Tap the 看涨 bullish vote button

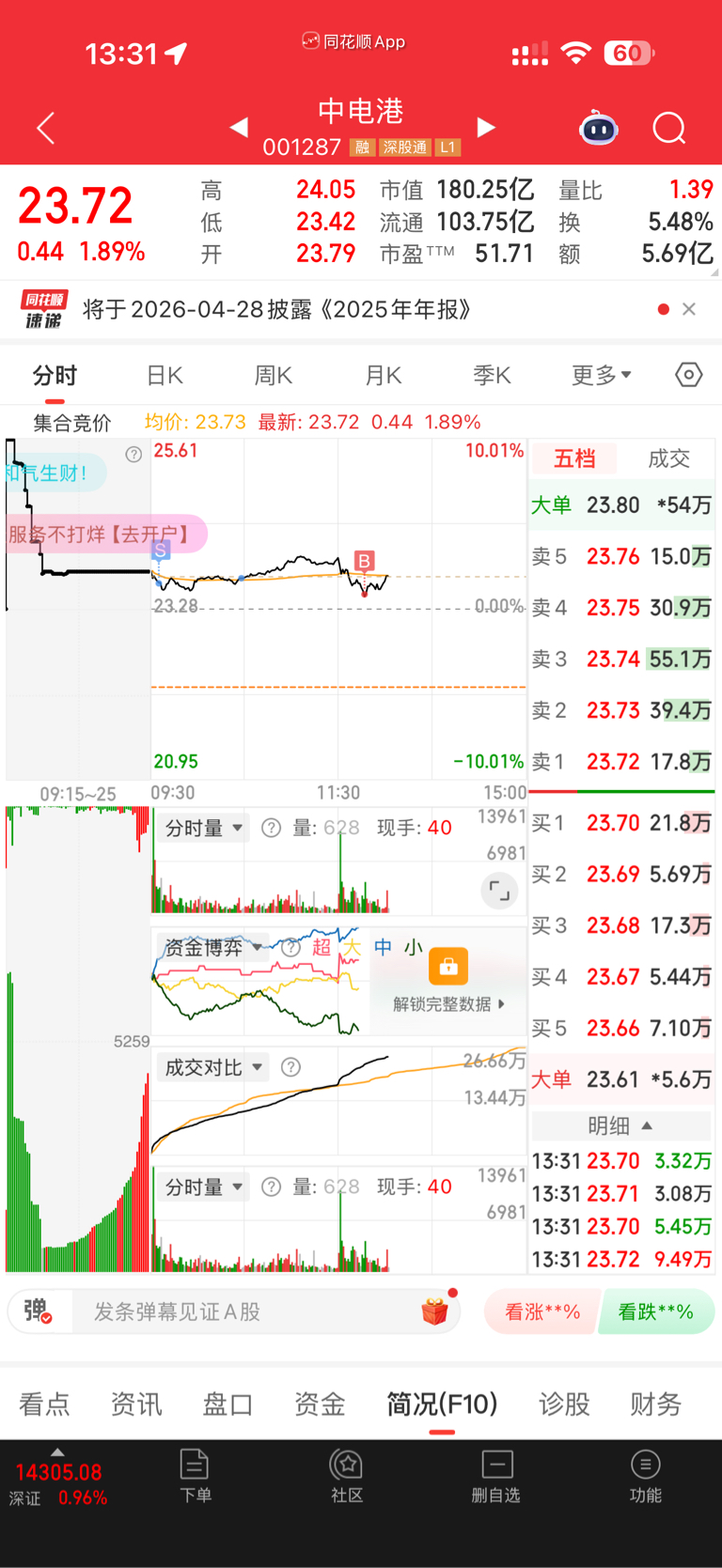[542, 1312]
